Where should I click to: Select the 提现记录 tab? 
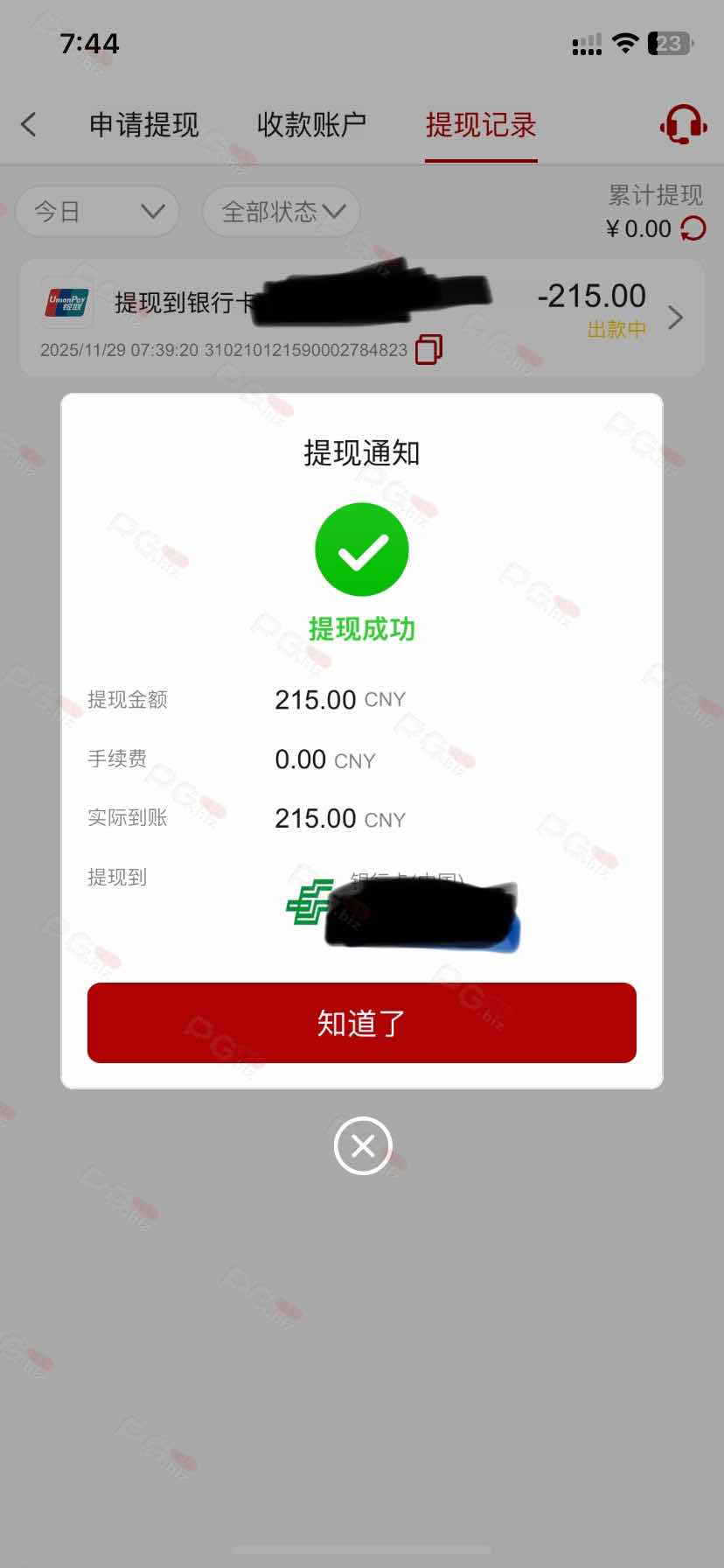[x=481, y=125]
